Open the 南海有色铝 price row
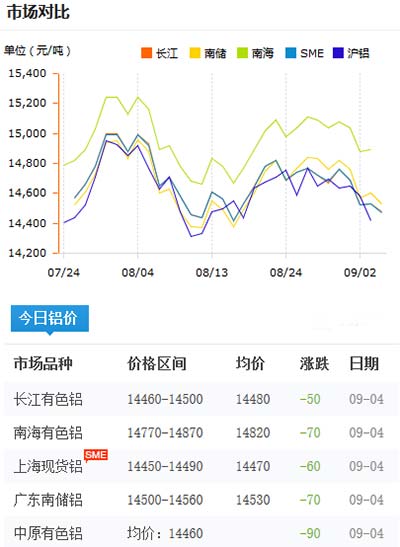Image resolution: width=400 pixels, height=547 pixels. point(200,433)
